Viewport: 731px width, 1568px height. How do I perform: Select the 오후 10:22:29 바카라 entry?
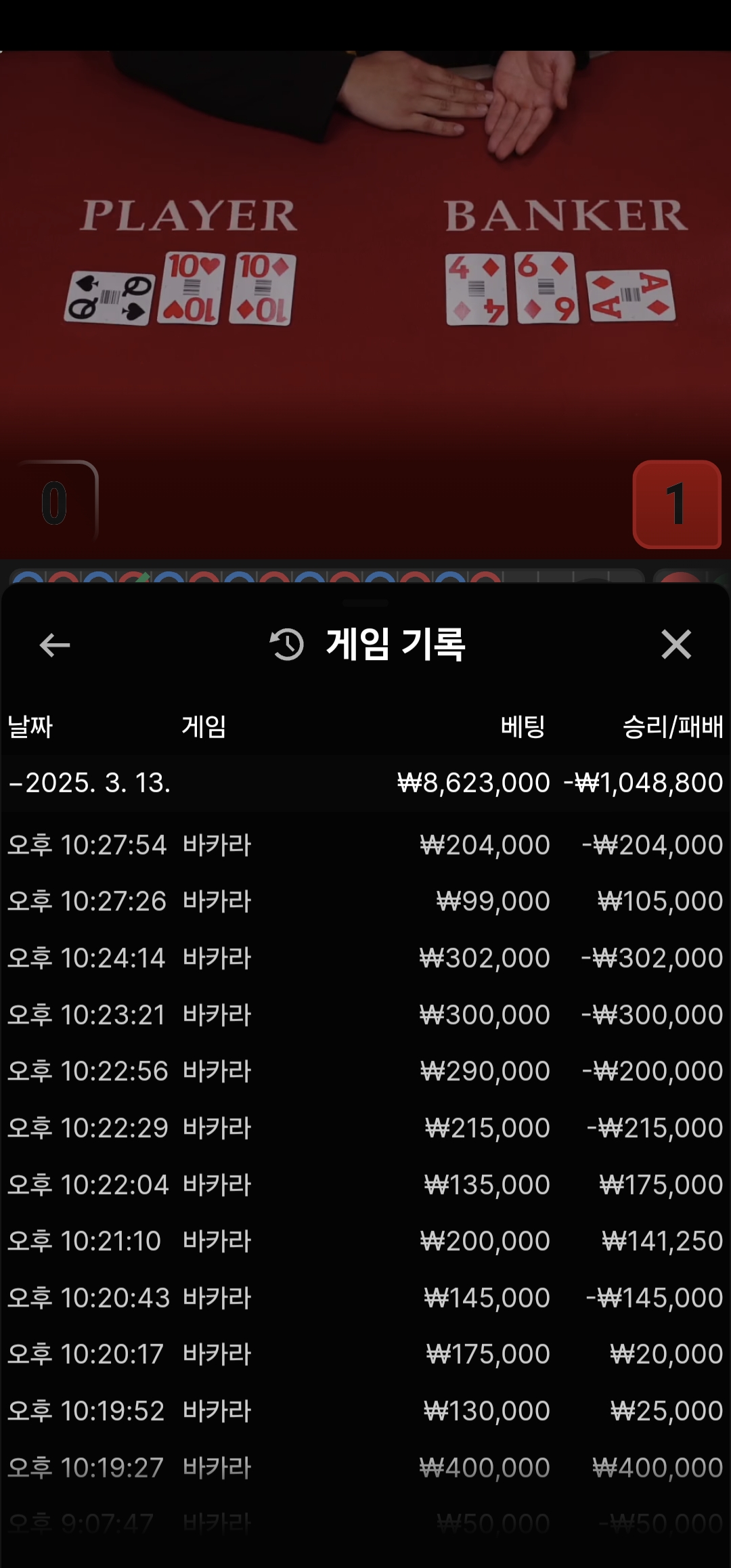[x=365, y=1128]
